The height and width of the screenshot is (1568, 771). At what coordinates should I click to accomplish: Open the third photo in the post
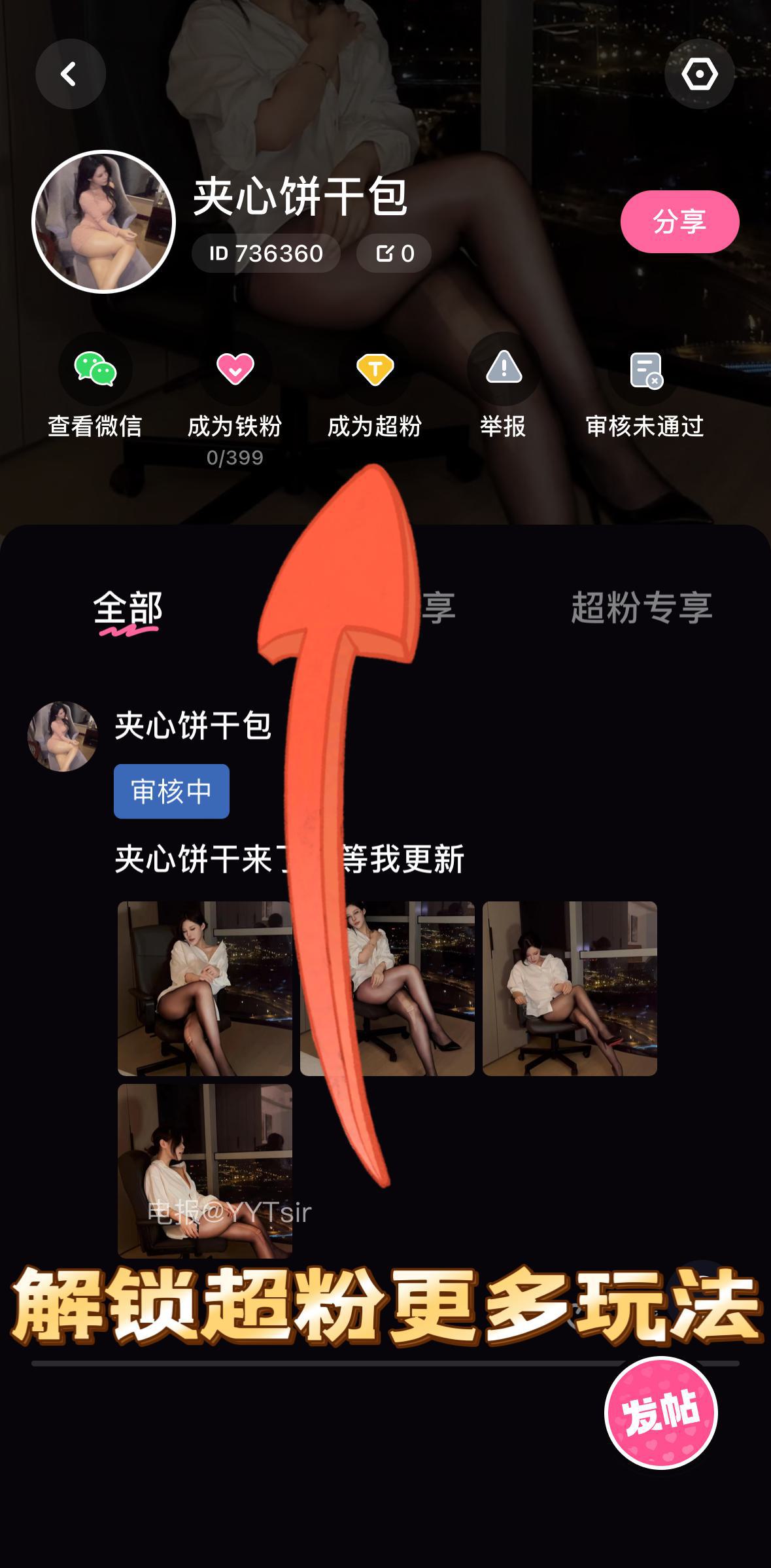570,988
